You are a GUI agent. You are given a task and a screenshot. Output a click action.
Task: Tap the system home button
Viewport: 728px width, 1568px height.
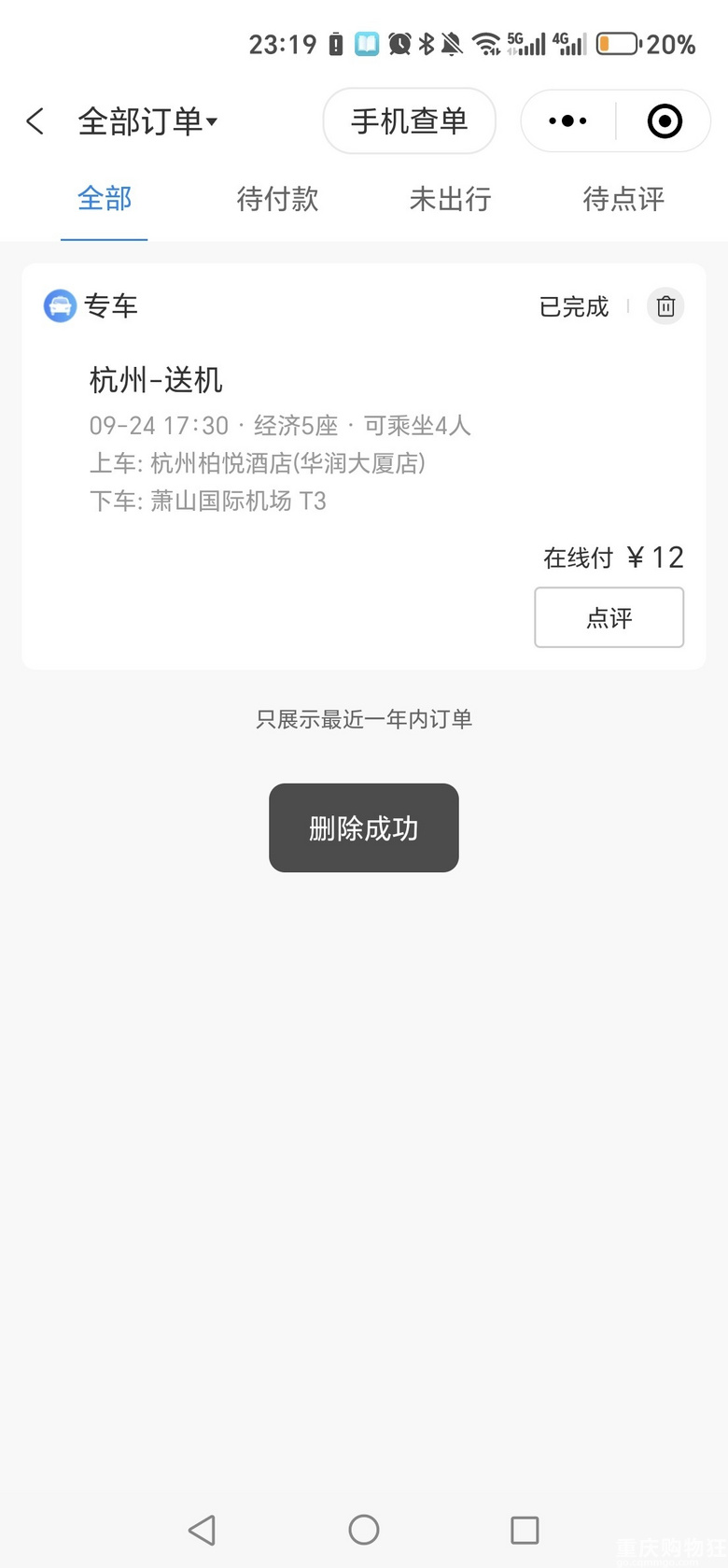364,1530
